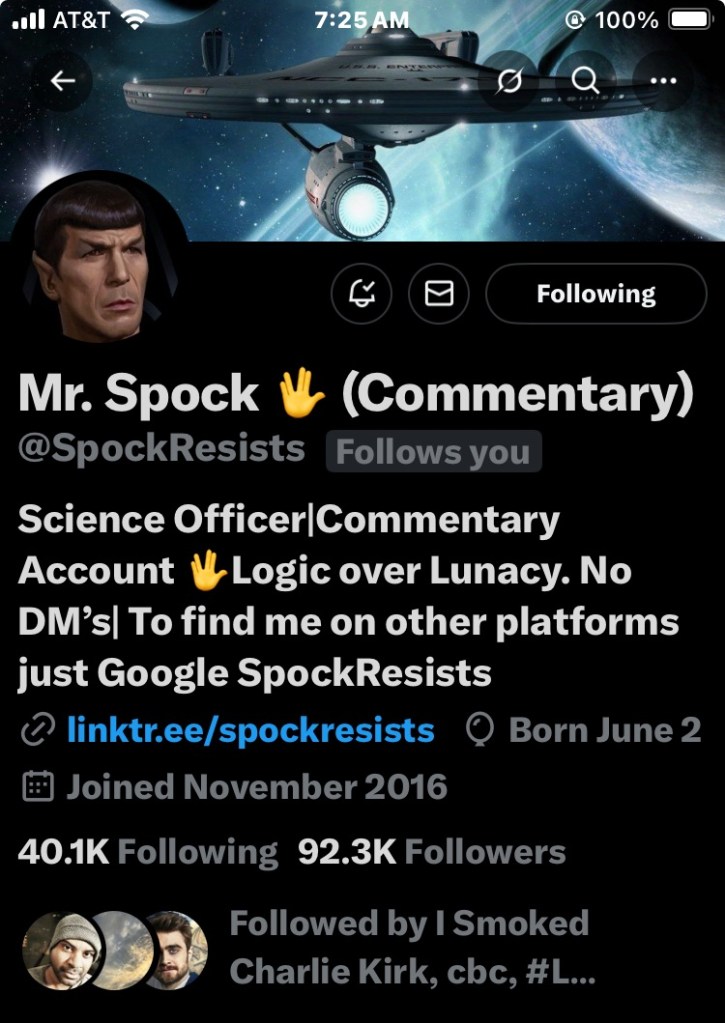Send a direct message via envelope icon
The image size is (725, 1023).
(x=440, y=293)
